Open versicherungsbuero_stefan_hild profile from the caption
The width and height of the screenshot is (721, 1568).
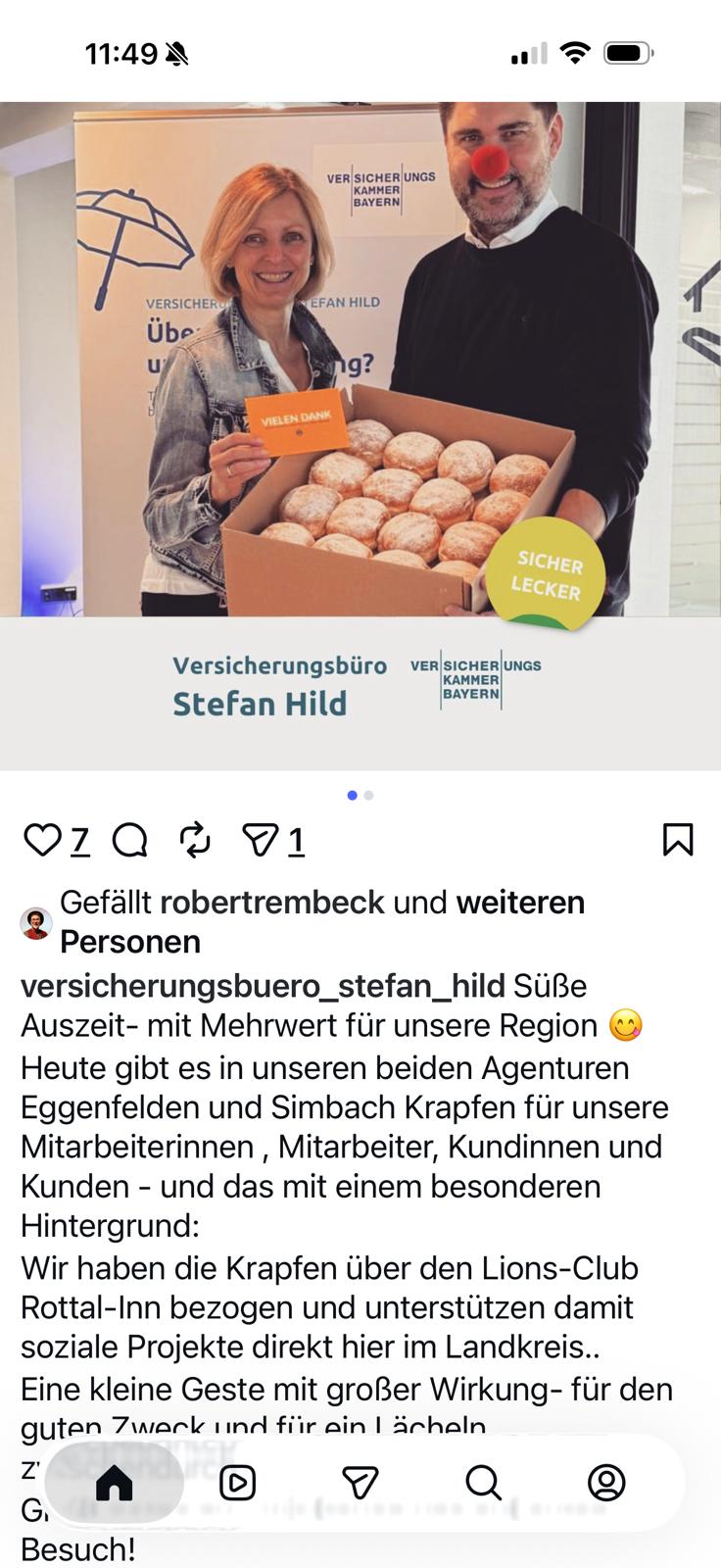point(263,986)
